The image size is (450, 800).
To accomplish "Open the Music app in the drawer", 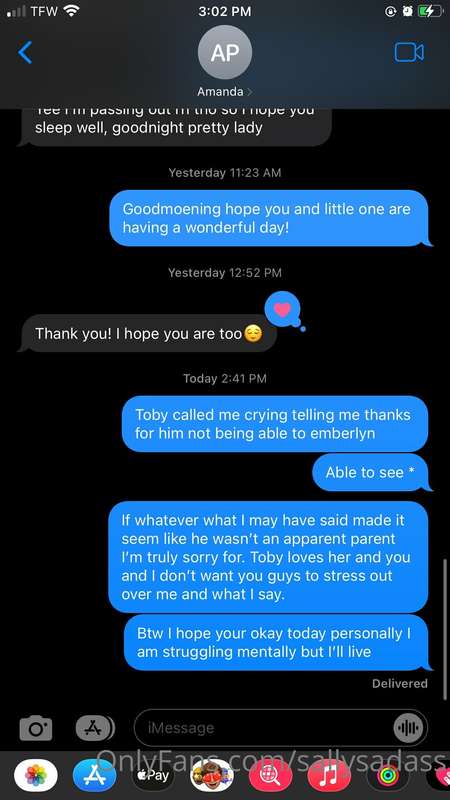I will (x=330, y=775).
